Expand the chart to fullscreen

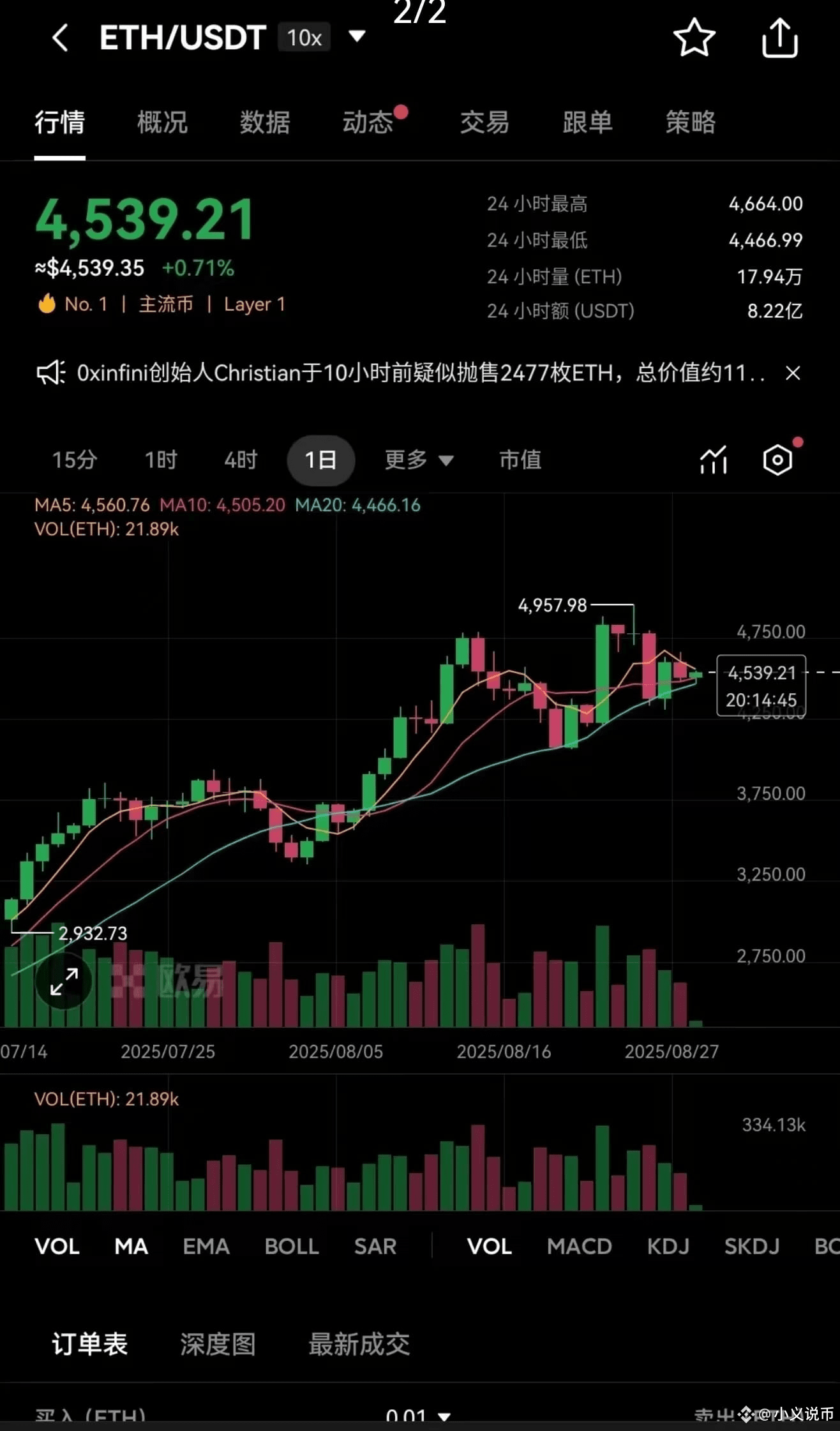coord(64,981)
